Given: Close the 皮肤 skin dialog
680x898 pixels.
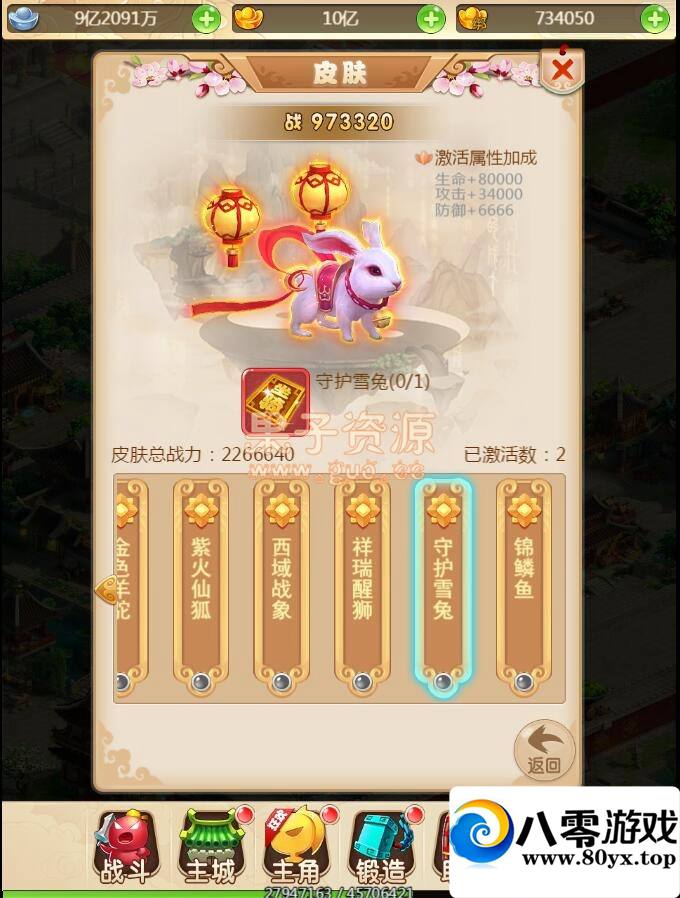Looking at the screenshot, I should [x=563, y=69].
